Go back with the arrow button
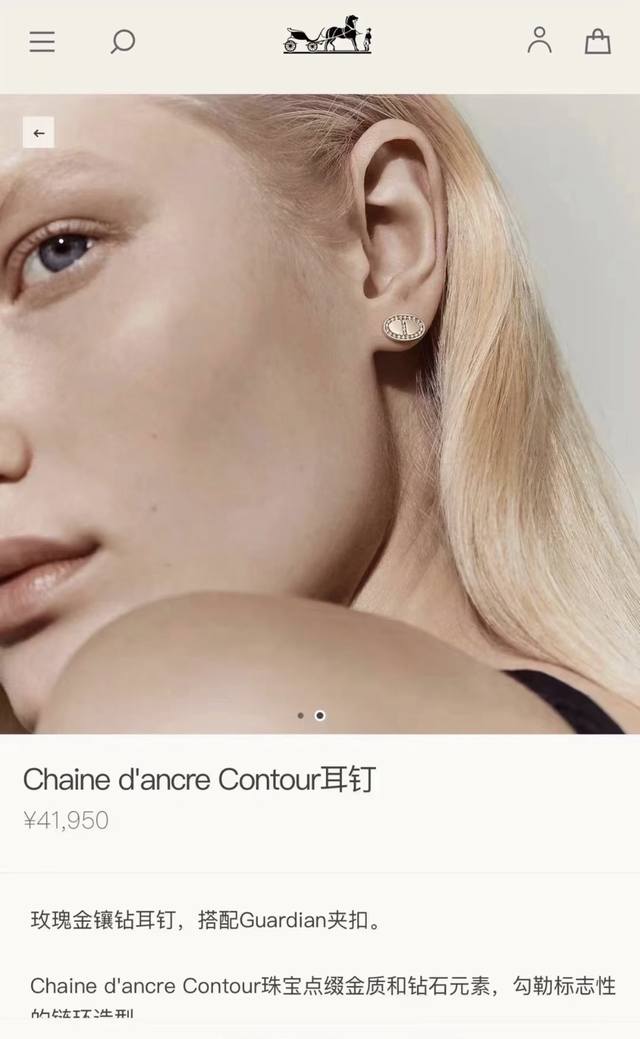 [x=39, y=132]
